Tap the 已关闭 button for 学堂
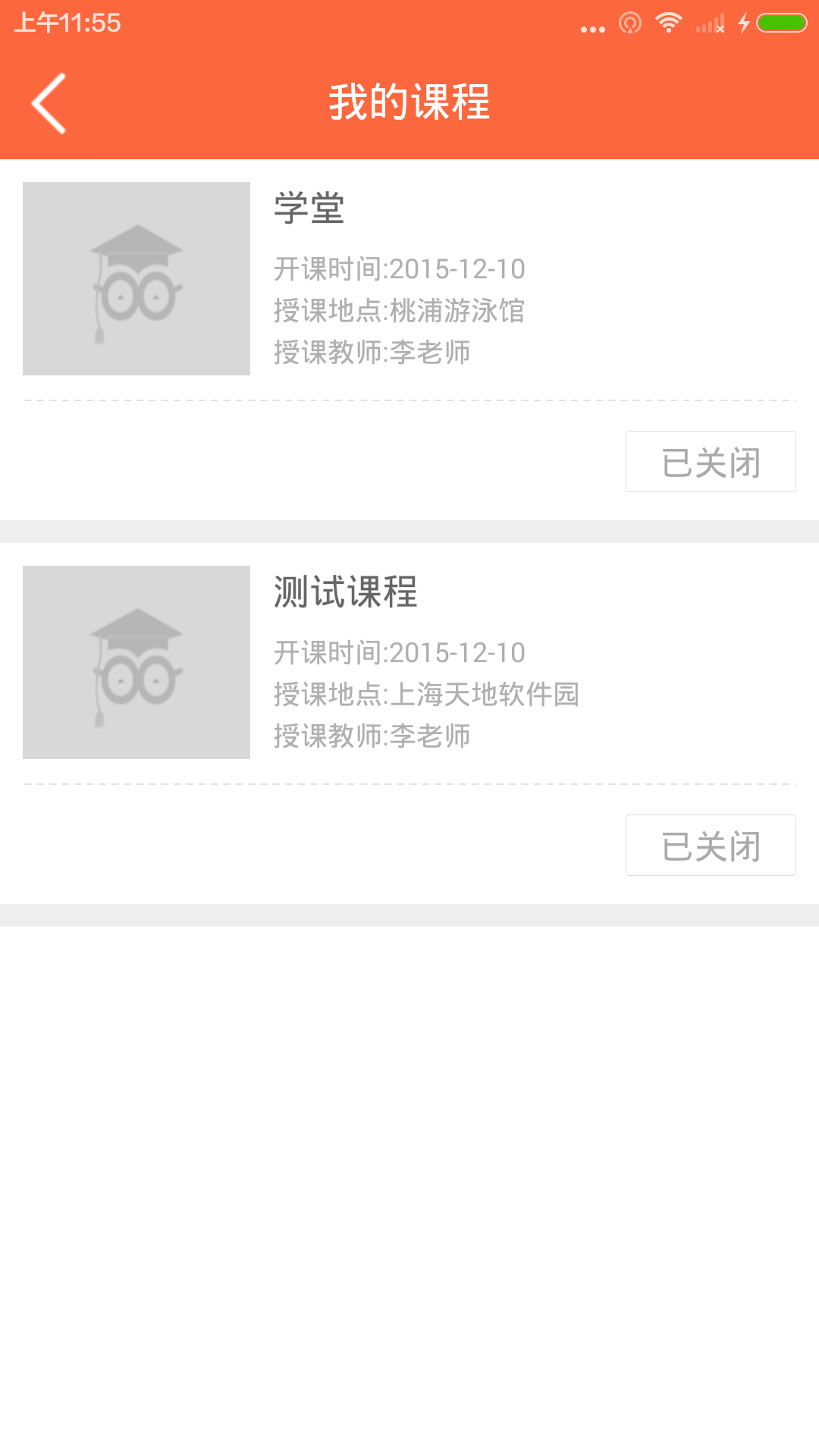 point(710,462)
